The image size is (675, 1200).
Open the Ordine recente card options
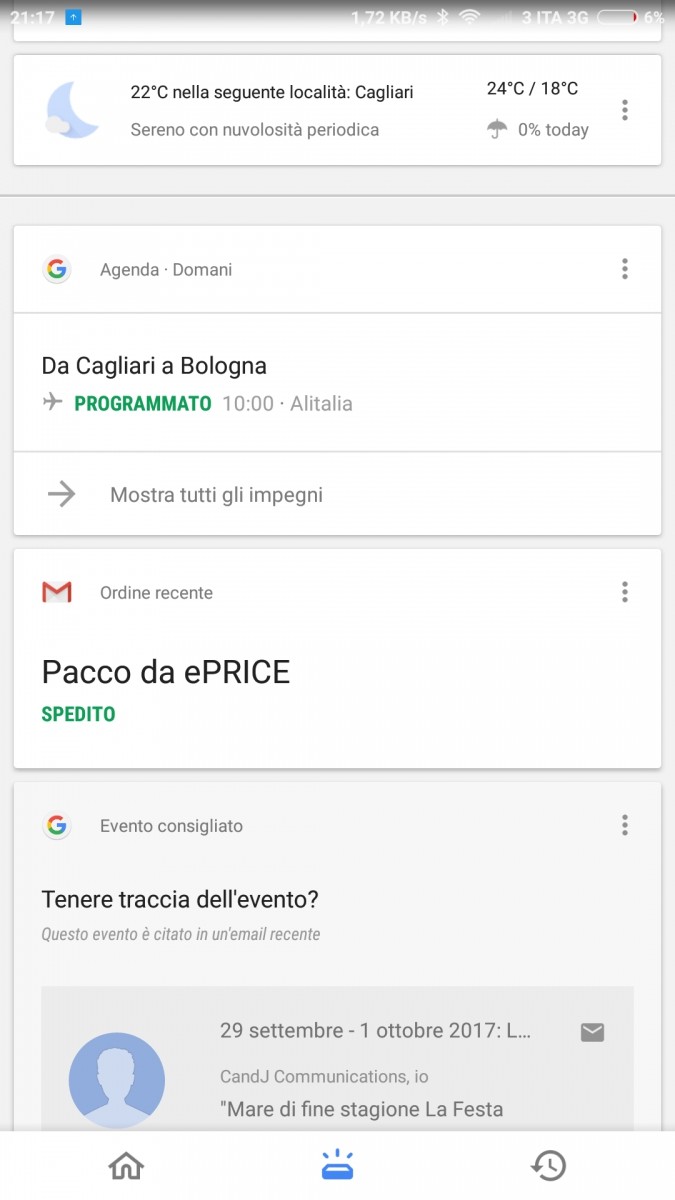pos(624,592)
